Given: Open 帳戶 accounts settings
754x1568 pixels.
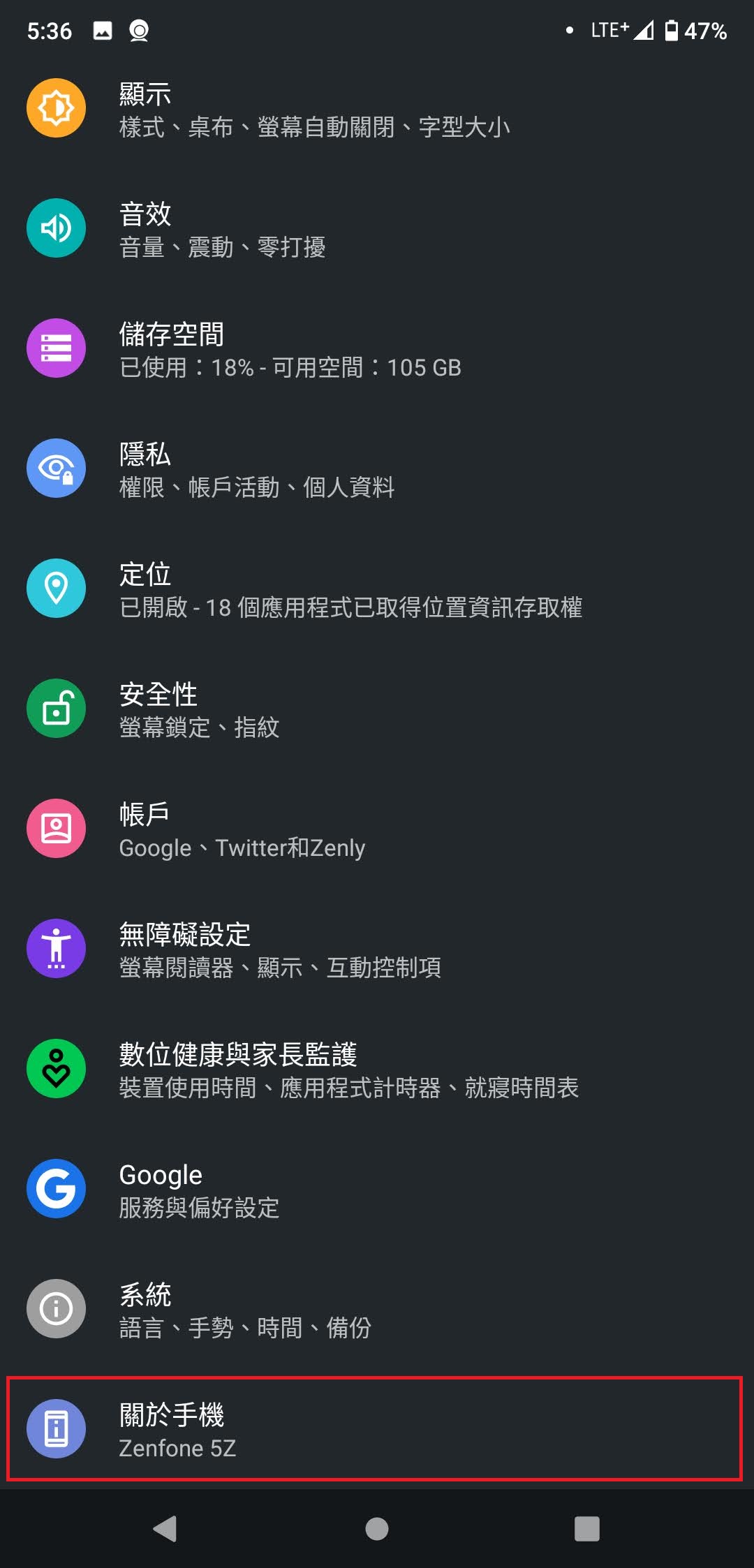Looking at the screenshot, I should pos(377,829).
